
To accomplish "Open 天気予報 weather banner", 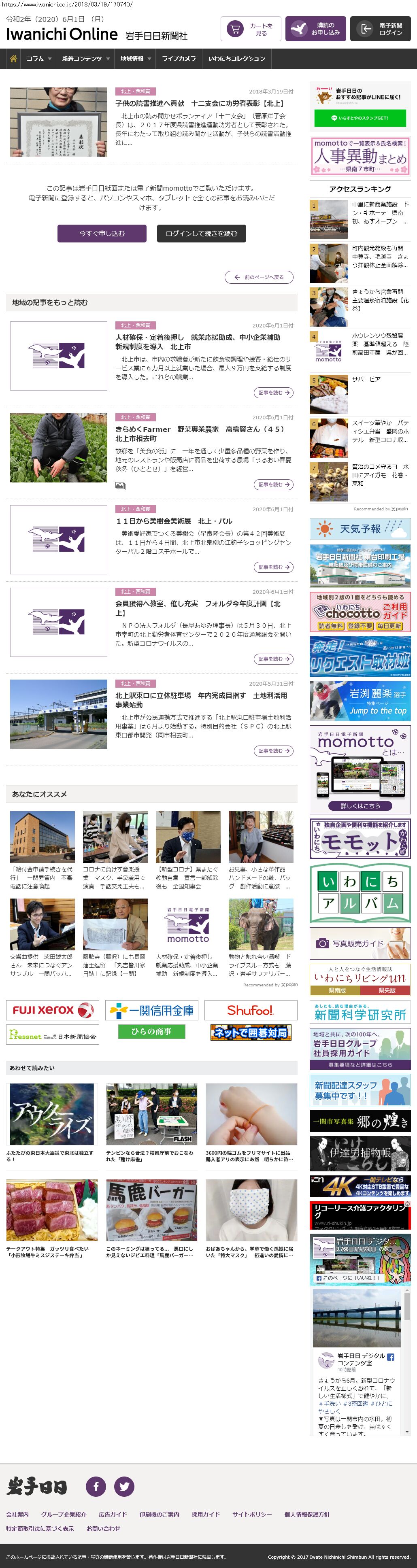I will point(360,529).
